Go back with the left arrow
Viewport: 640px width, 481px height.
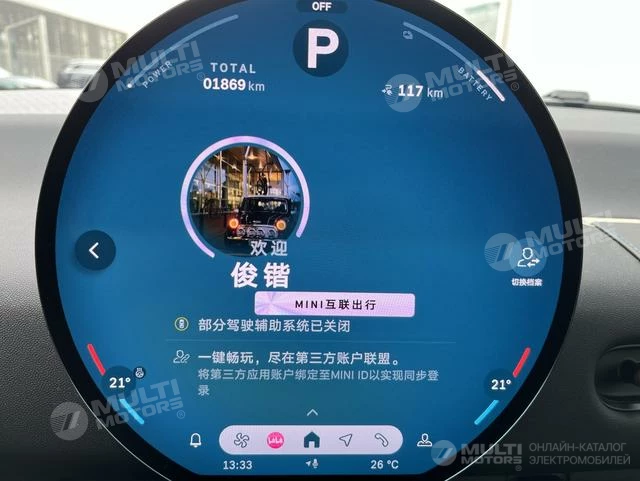coord(95,250)
